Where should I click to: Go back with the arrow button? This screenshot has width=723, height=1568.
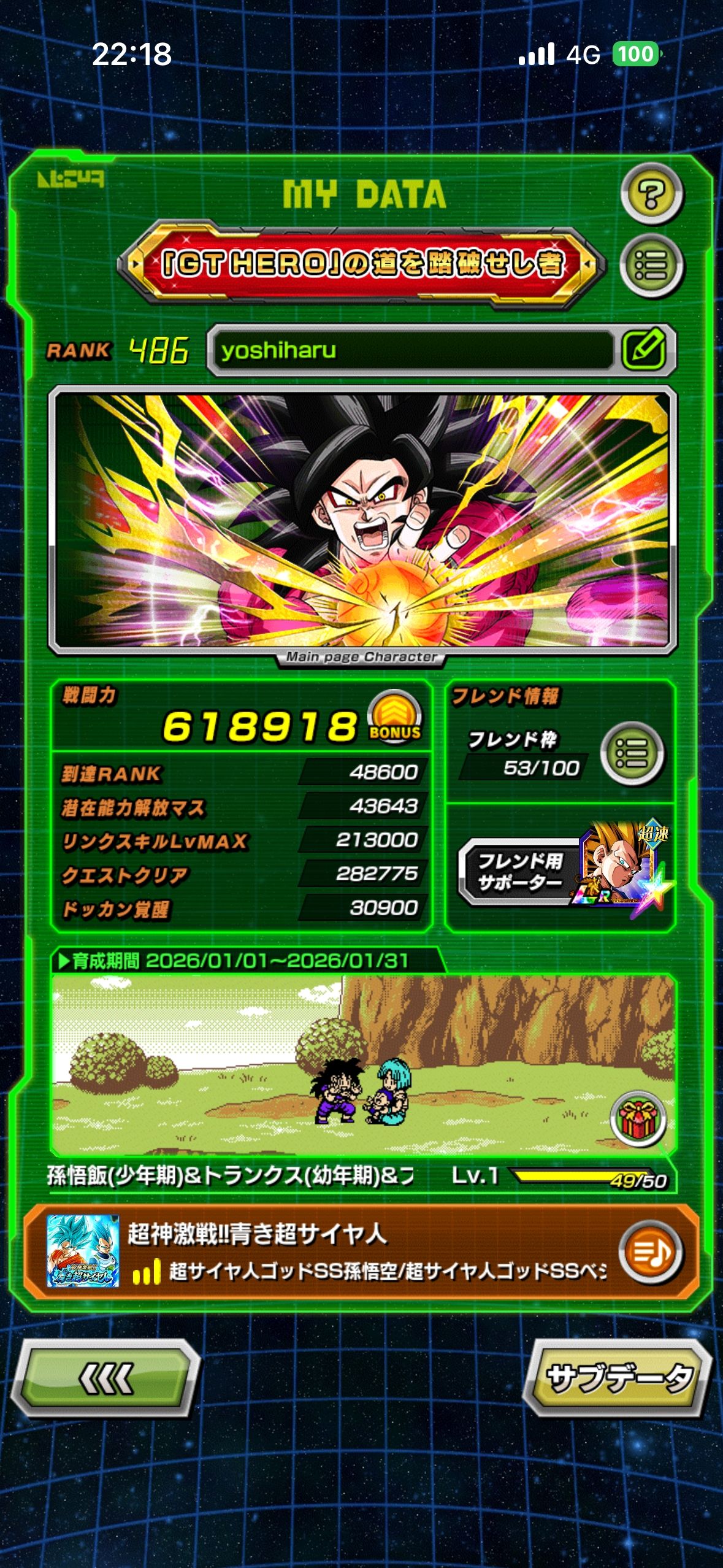(105, 1379)
